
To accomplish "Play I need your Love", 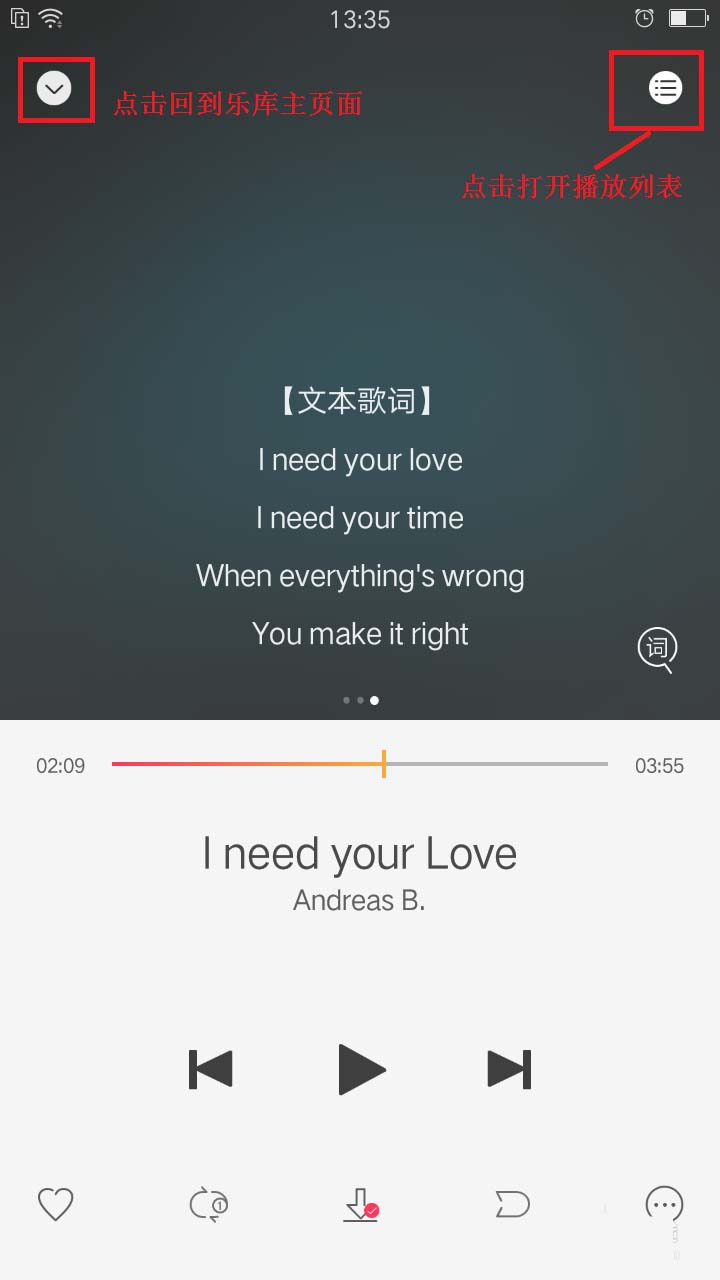I will point(361,1069).
